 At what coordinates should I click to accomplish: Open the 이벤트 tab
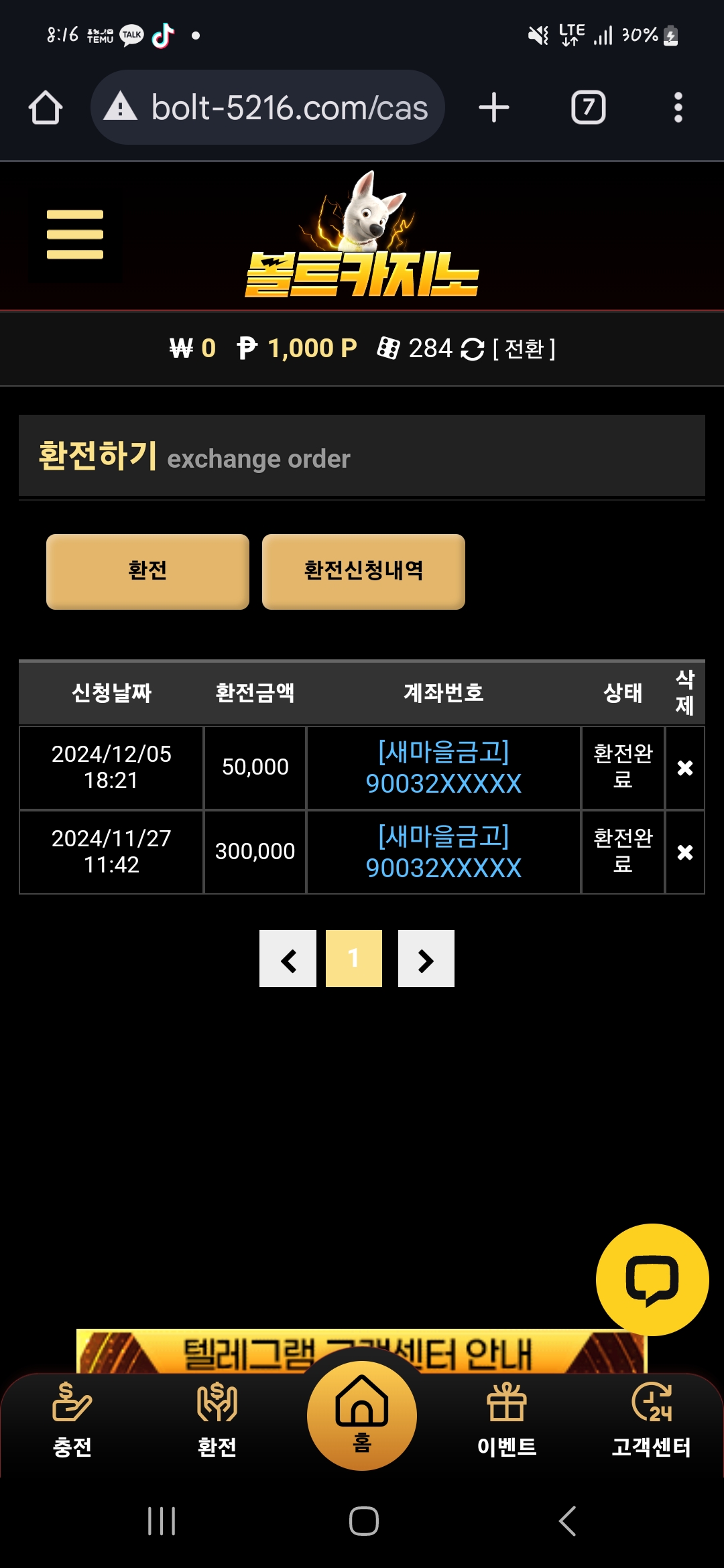click(507, 1419)
